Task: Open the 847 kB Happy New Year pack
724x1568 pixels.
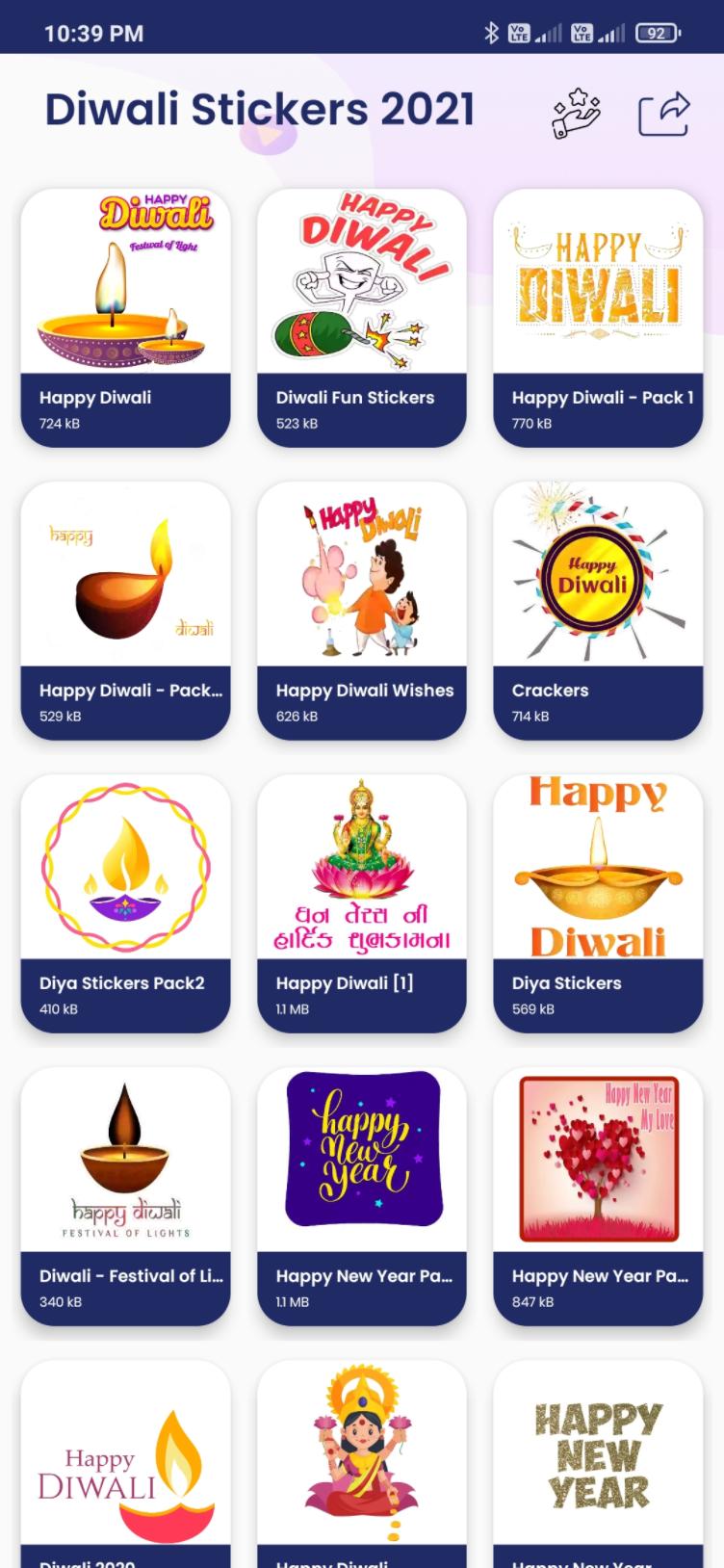Action: 597,1194
